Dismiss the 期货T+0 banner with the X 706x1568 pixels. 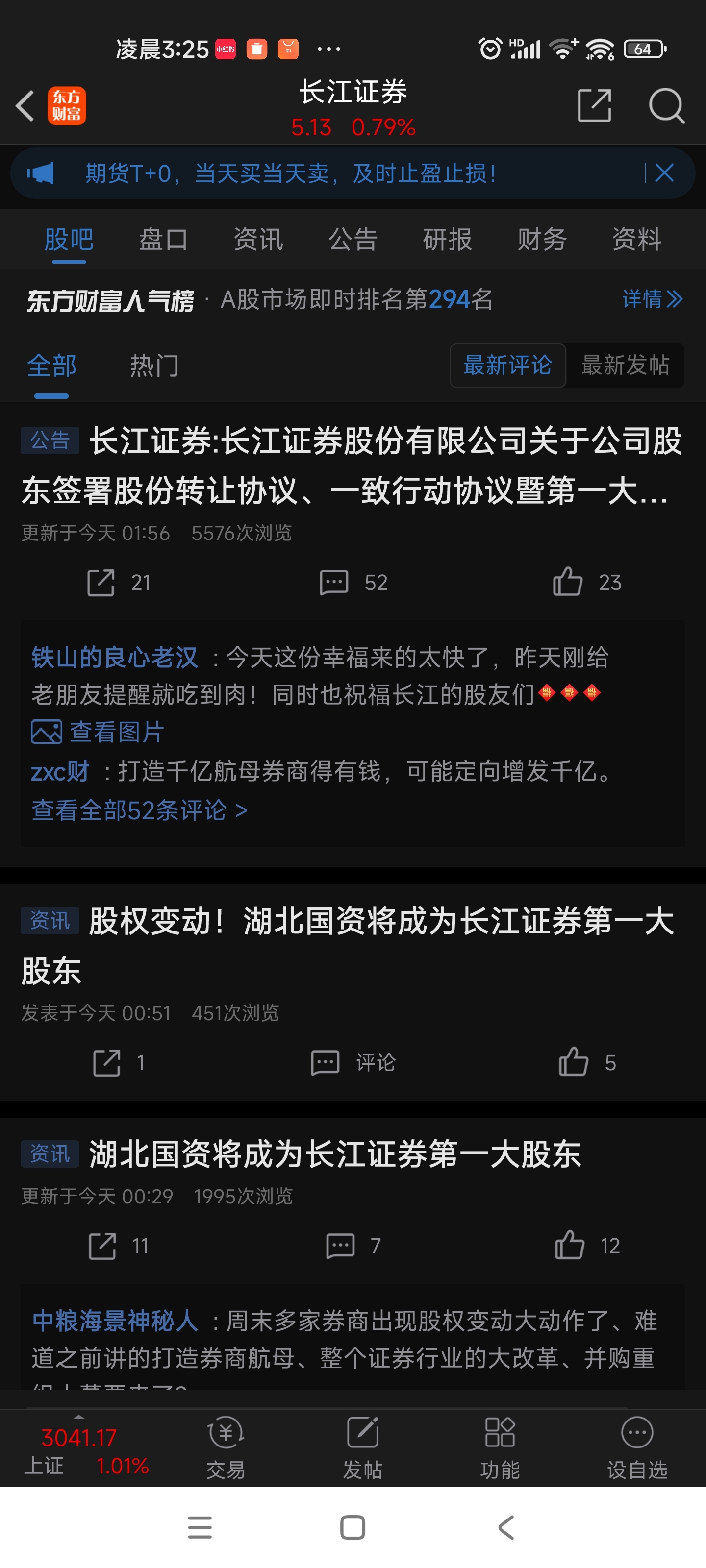coord(664,173)
